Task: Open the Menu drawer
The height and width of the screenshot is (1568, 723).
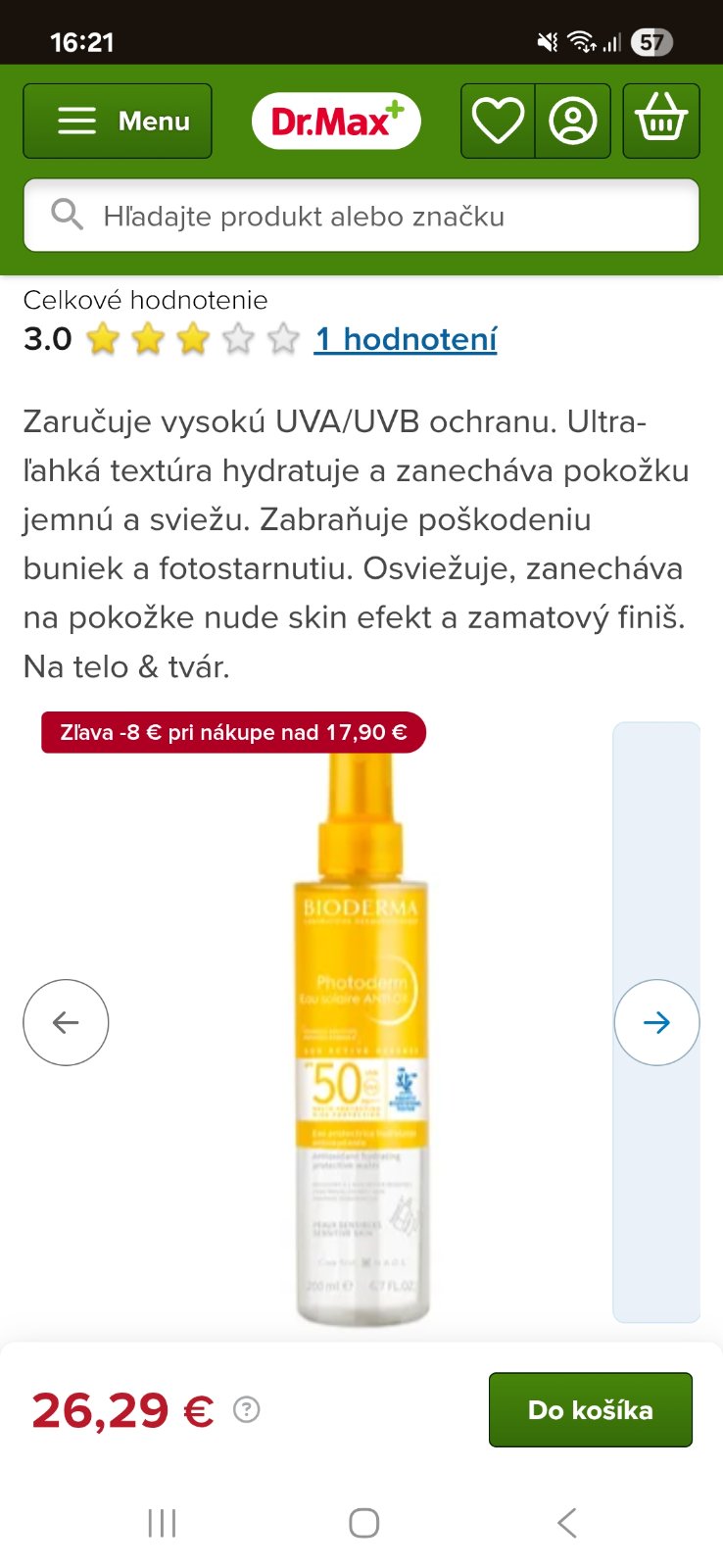Action: click(118, 122)
